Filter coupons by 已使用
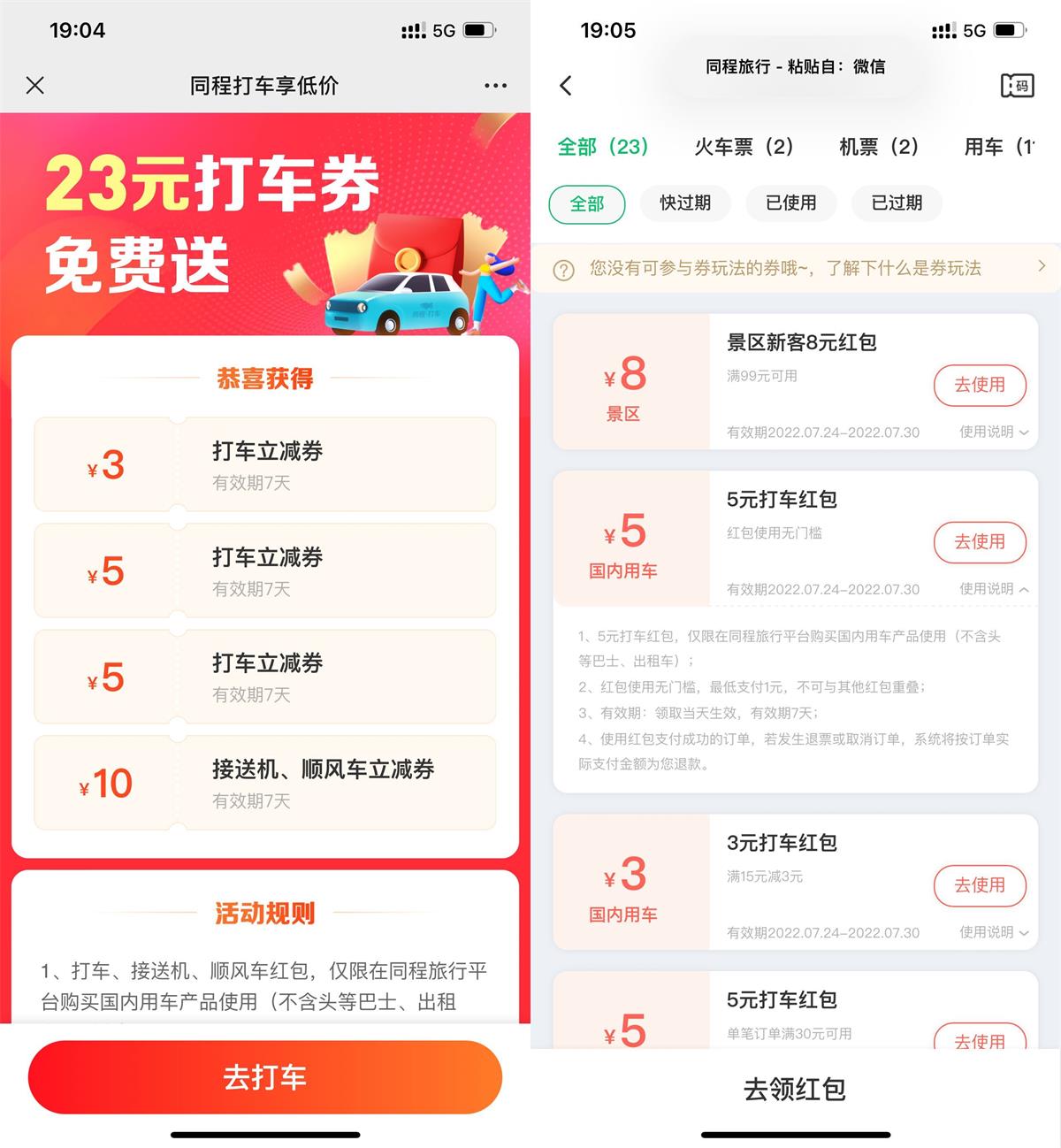The width and height of the screenshot is (1061, 1148). coord(790,203)
